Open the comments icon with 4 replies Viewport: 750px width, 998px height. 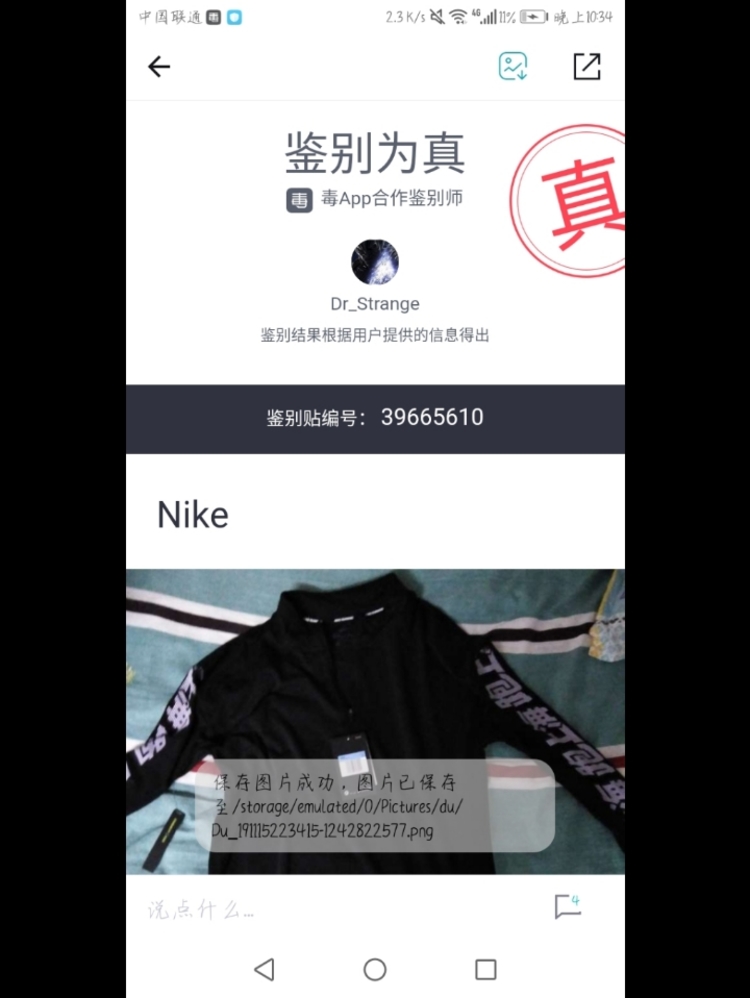click(567, 907)
